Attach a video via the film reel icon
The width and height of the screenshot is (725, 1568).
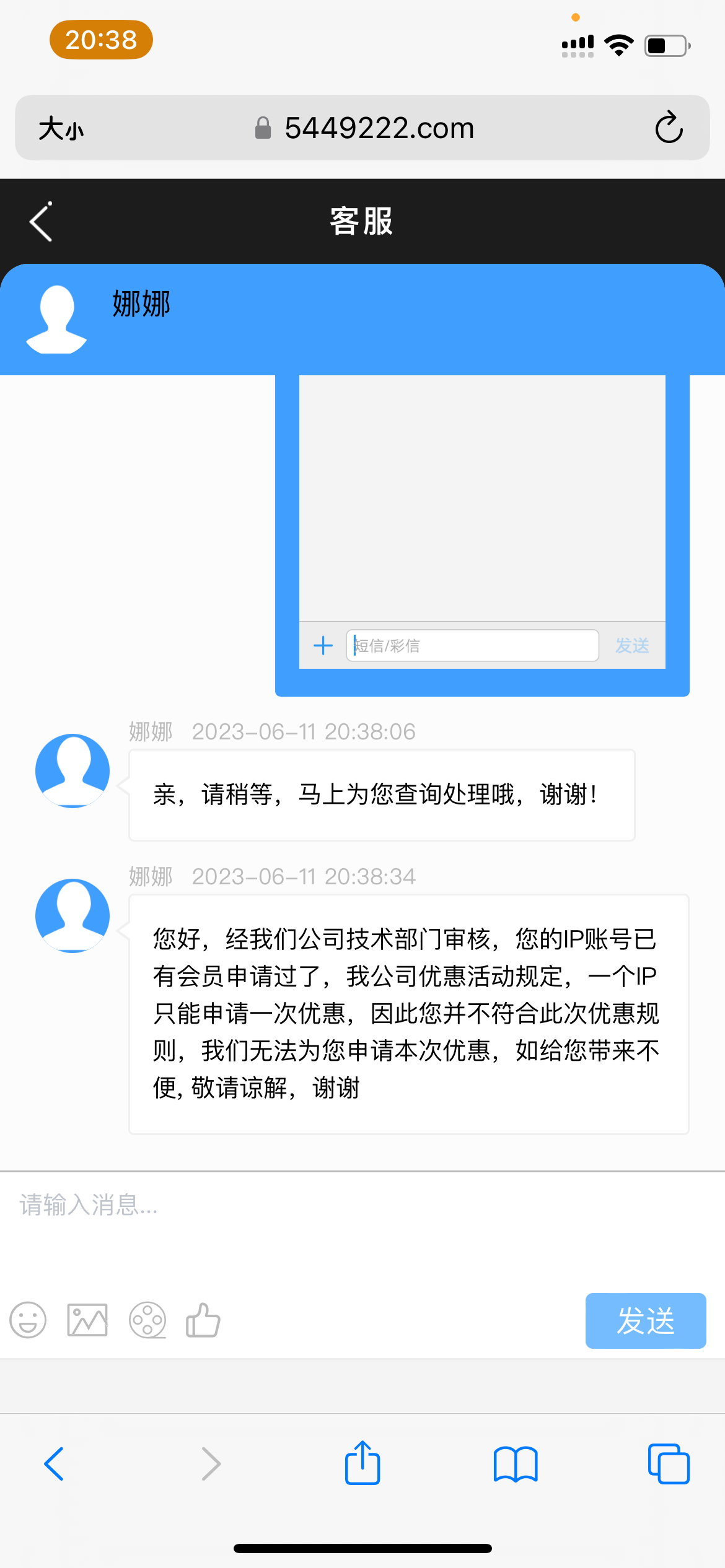click(147, 1320)
